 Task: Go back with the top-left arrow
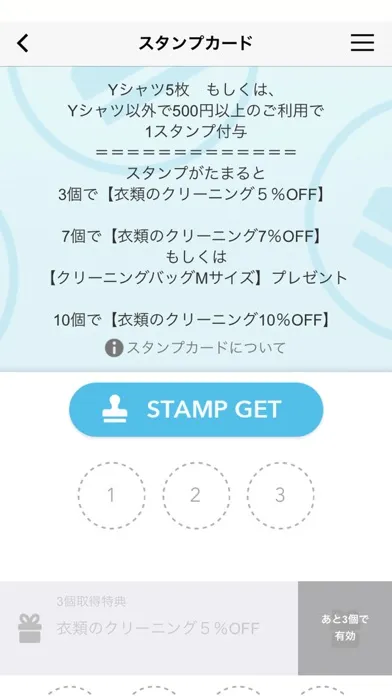point(23,44)
